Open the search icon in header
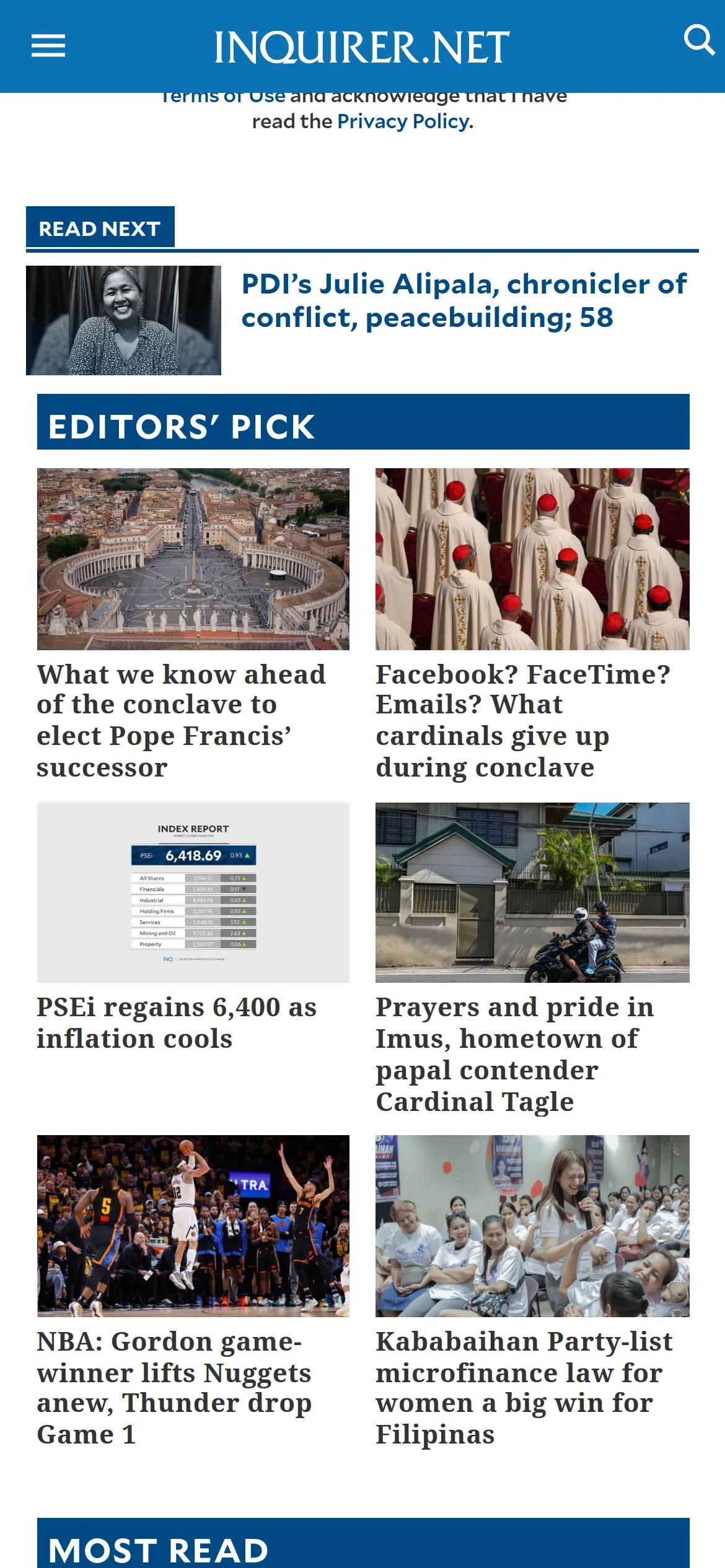The image size is (725, 1568). coord(699,40)
